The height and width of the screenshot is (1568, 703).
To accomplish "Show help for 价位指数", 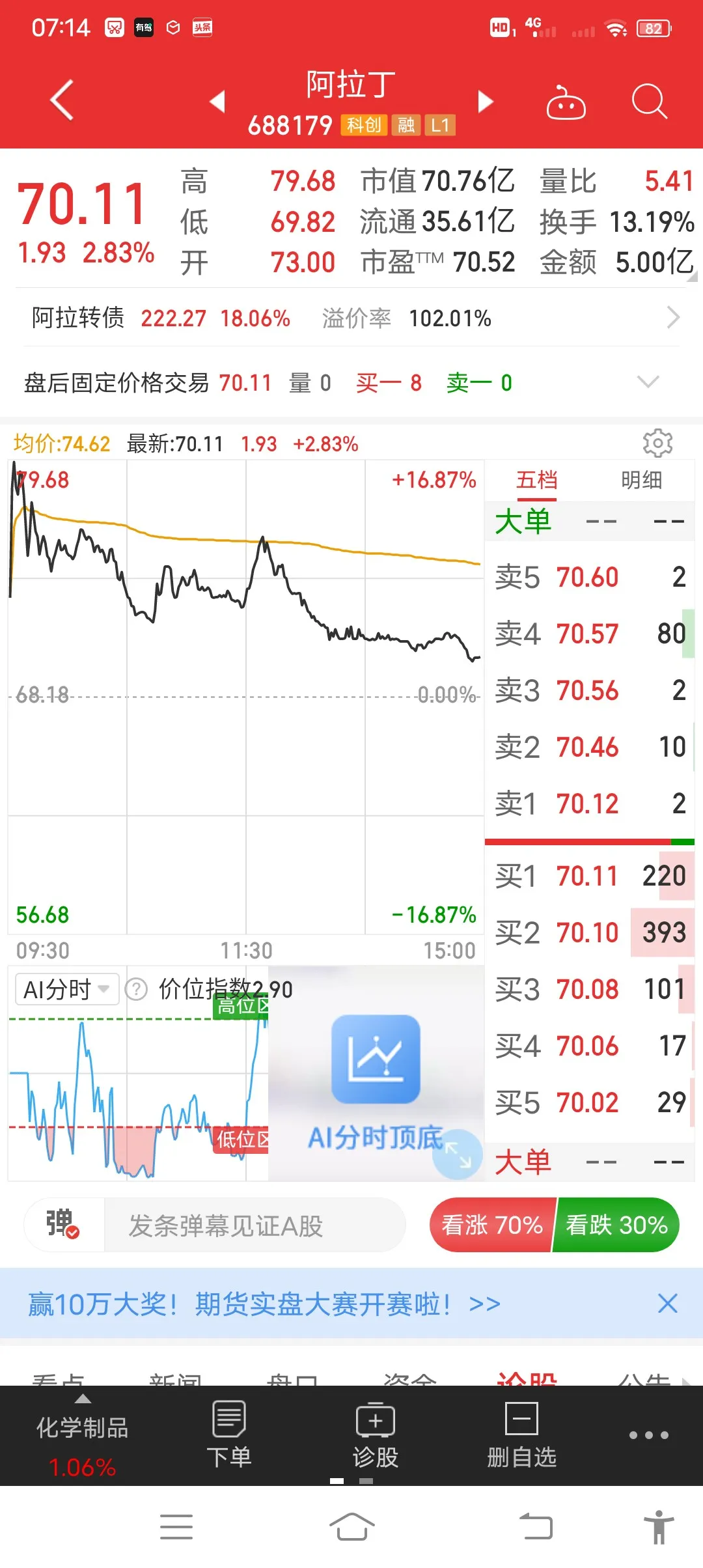I will click(x=136, y=990).
